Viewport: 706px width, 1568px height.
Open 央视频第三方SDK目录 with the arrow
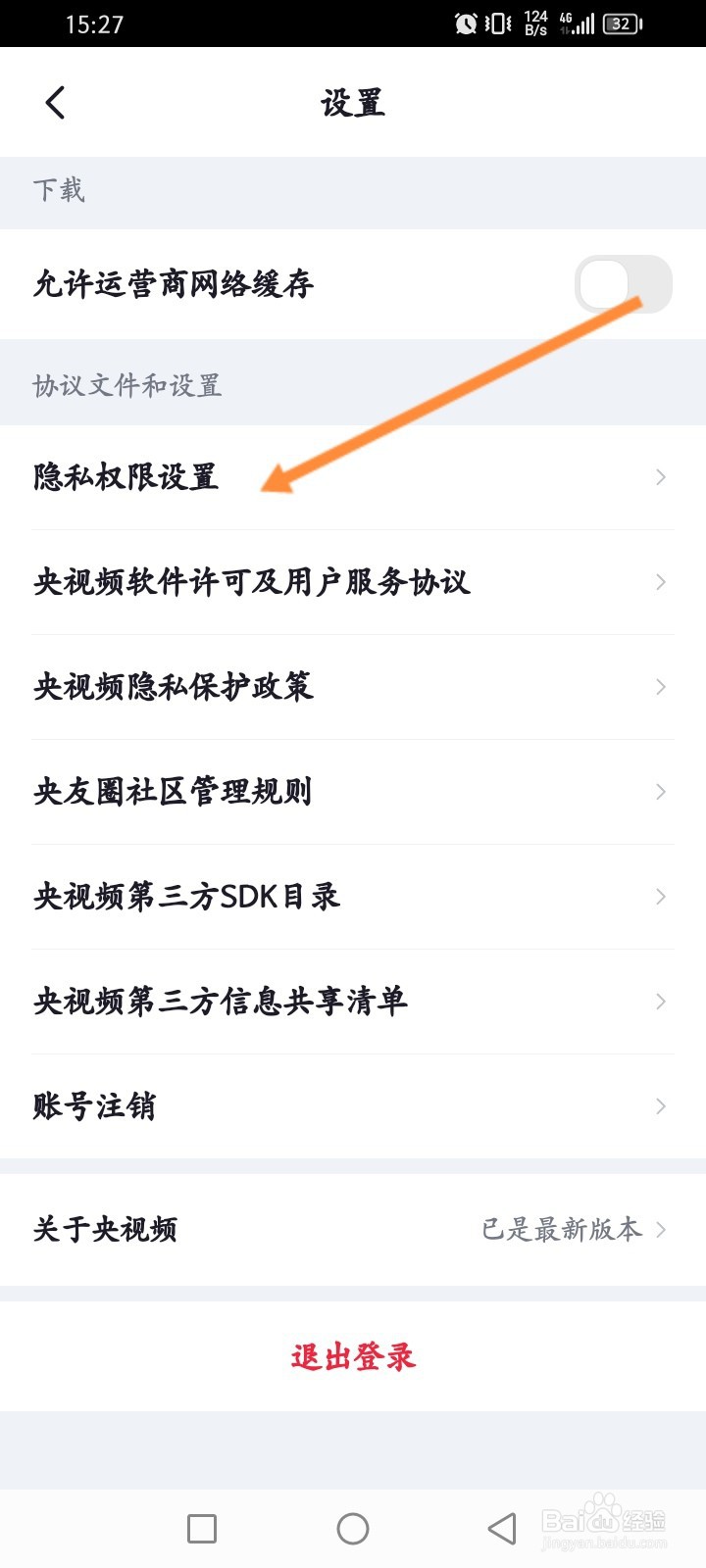(x=659, y=896)
